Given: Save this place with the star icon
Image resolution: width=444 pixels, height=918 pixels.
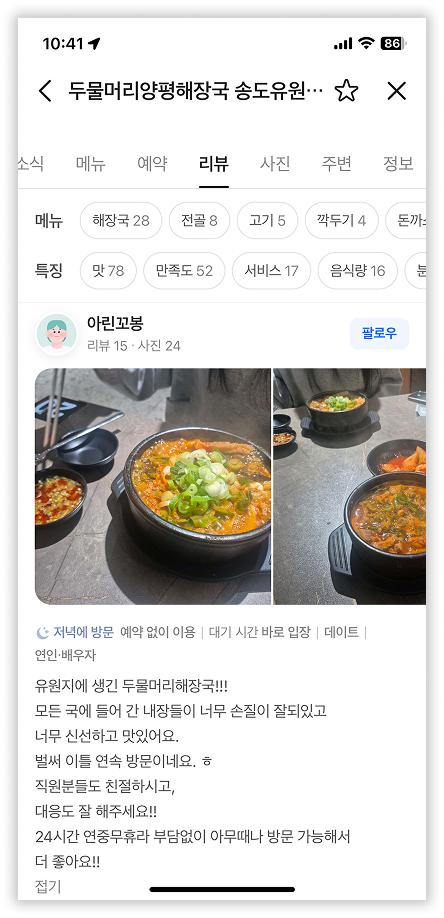Looking at the screenshot, I should point(346,91).
